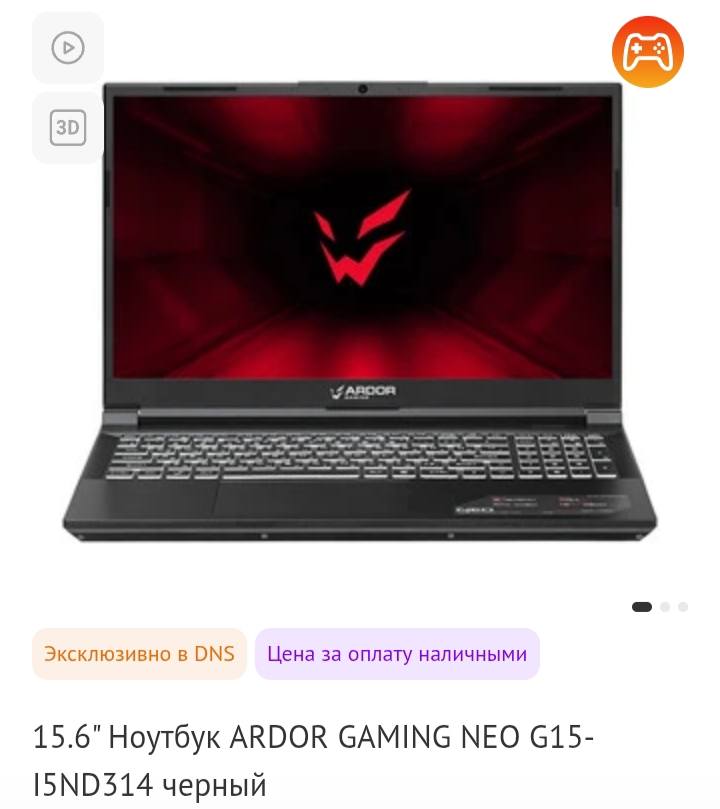Play the product video
The image size is (720, 809).
click(68, 48)
